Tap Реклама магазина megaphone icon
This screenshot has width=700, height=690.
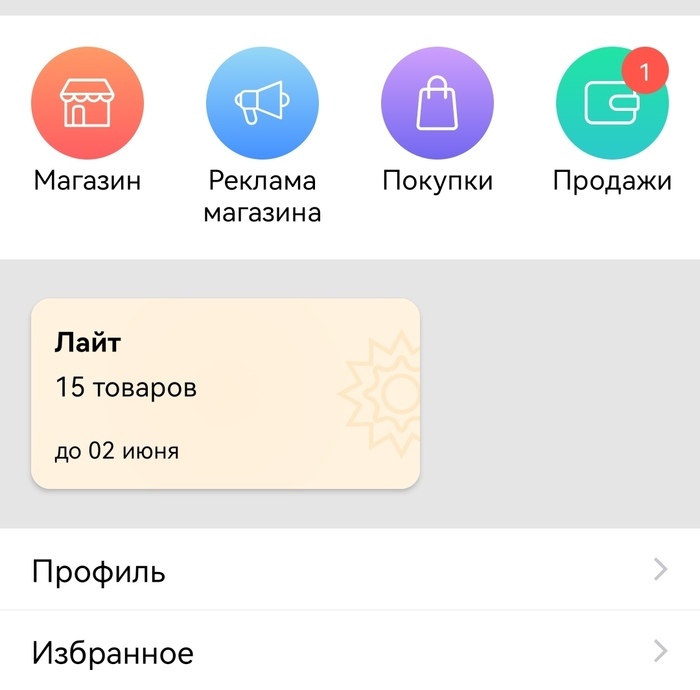[x=262, y=105]
